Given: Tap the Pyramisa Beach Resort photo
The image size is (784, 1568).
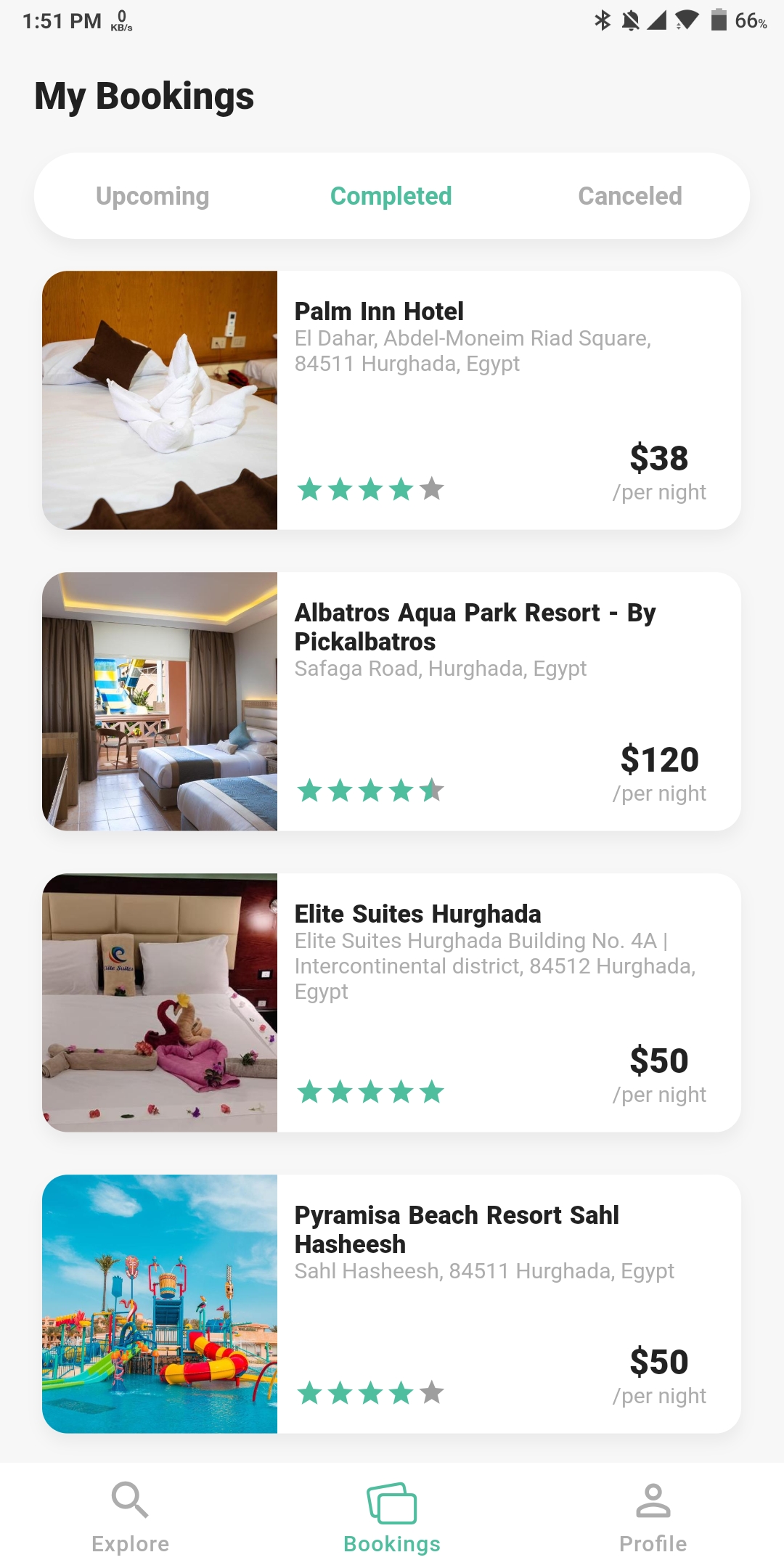Looking at the screenshot, I should pyautogui.click(x=160, y=1307).
